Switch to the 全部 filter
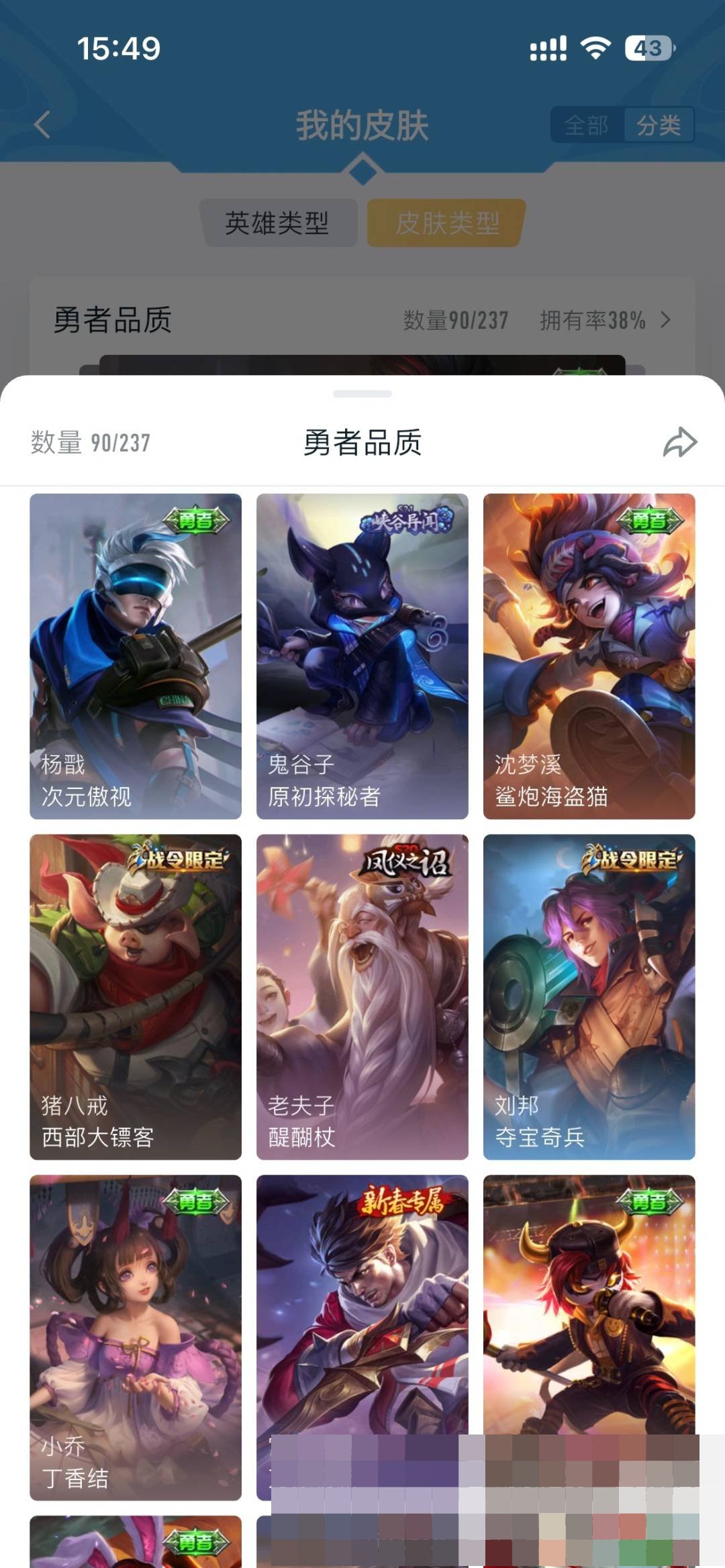Image resolution: width=725 pixels, height=1568 pixels. (x=586, y=124)
